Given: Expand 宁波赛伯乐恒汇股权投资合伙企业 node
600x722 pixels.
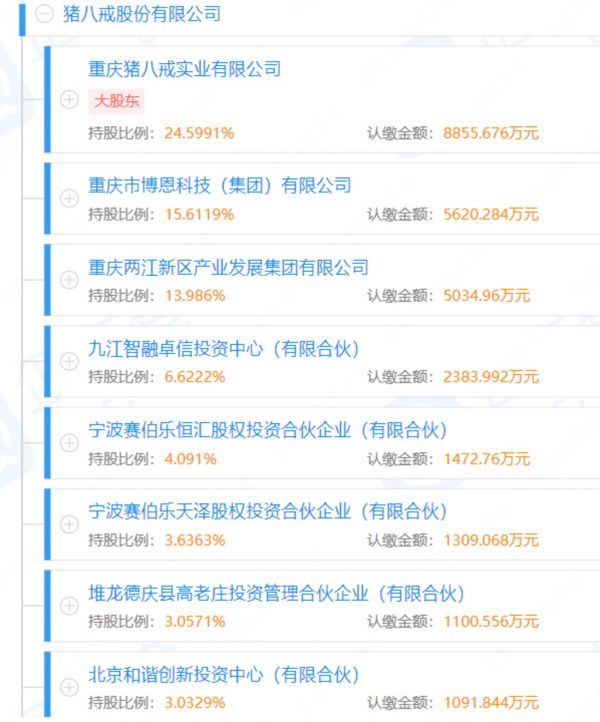Looking at the screenshot, I should click(69, 443).
